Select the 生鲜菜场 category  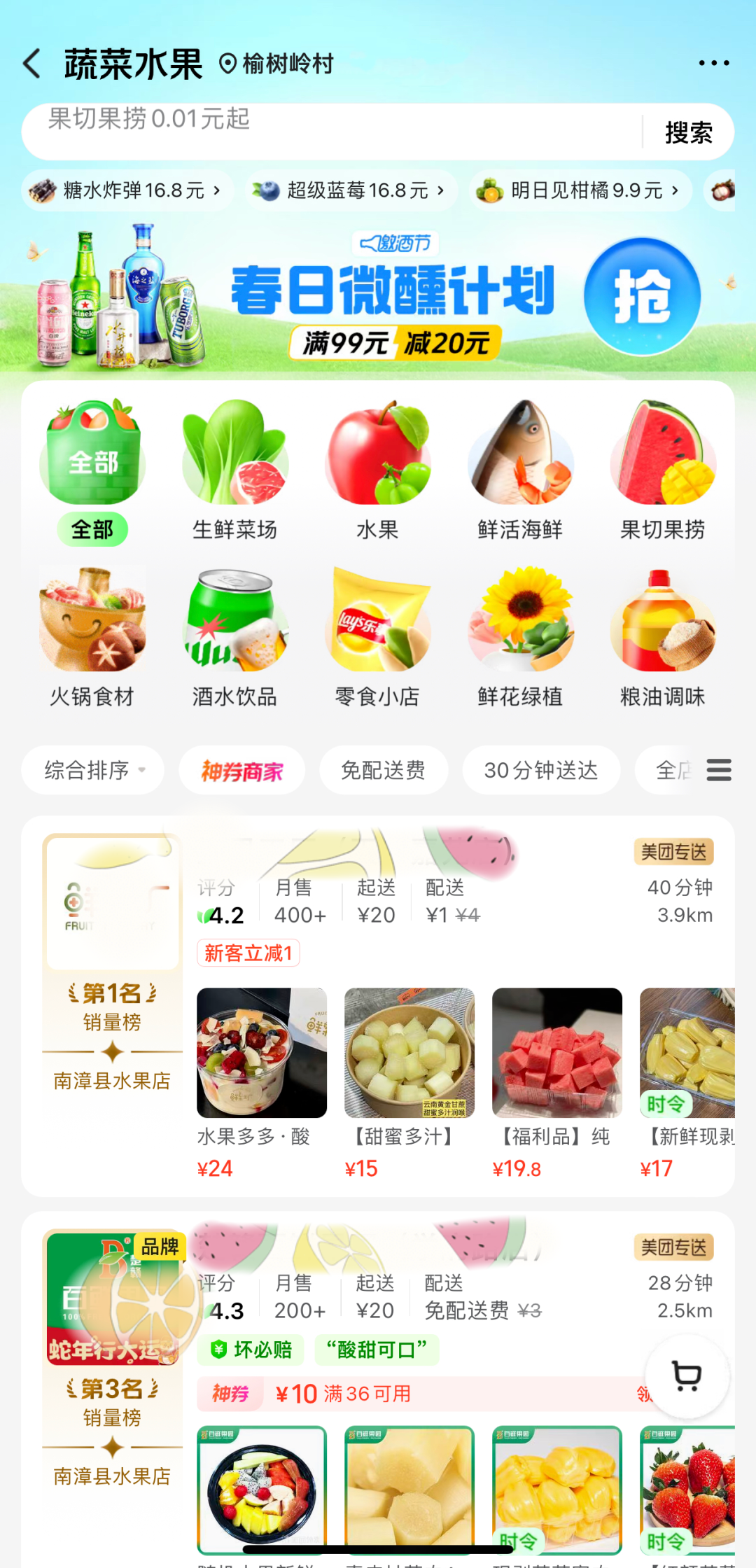[x=234, y=470]
